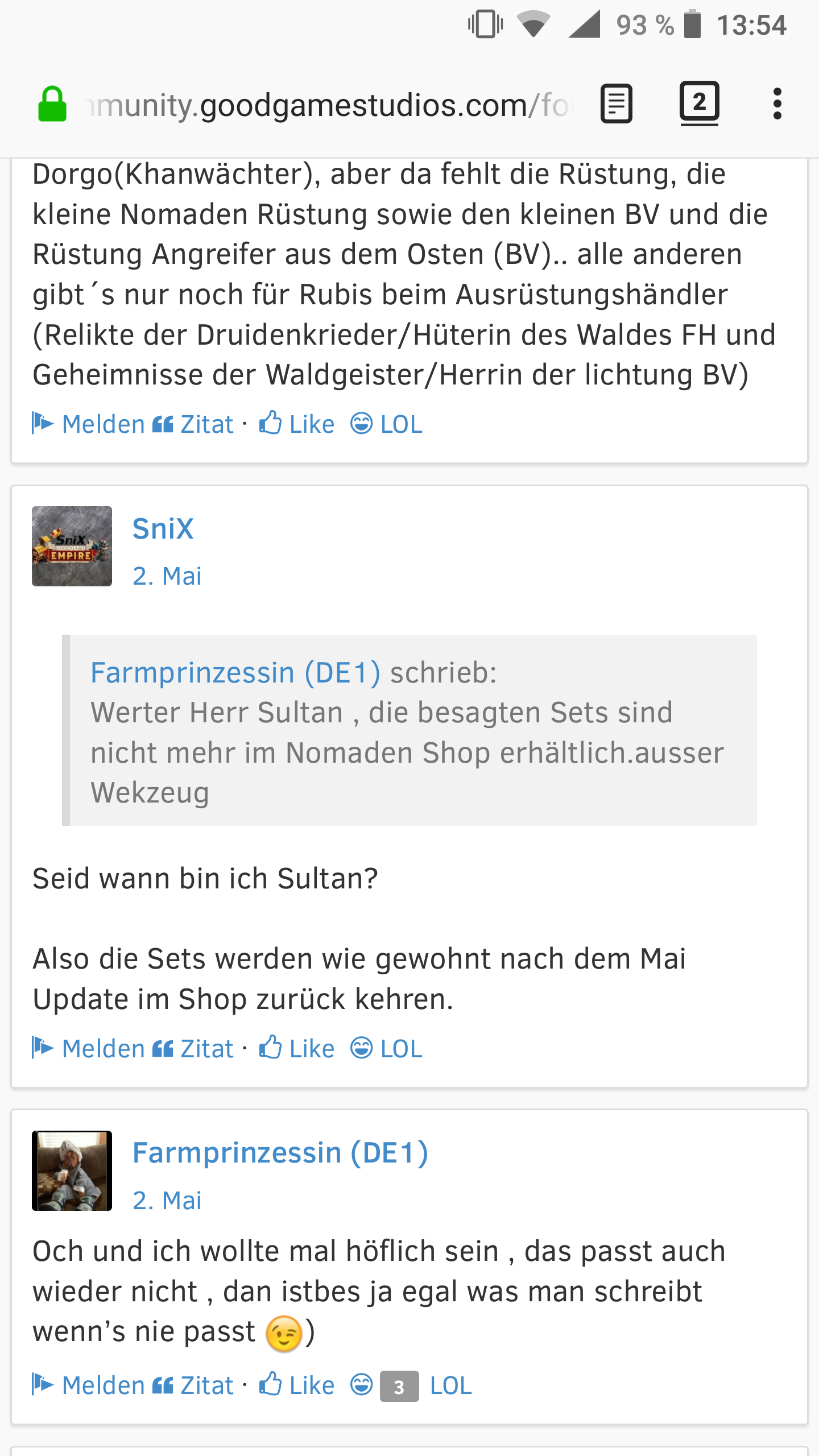The width and height of the screenshot is (819, 1456).
Task: React LOL to SniX's post
Action: (387, 1049)
